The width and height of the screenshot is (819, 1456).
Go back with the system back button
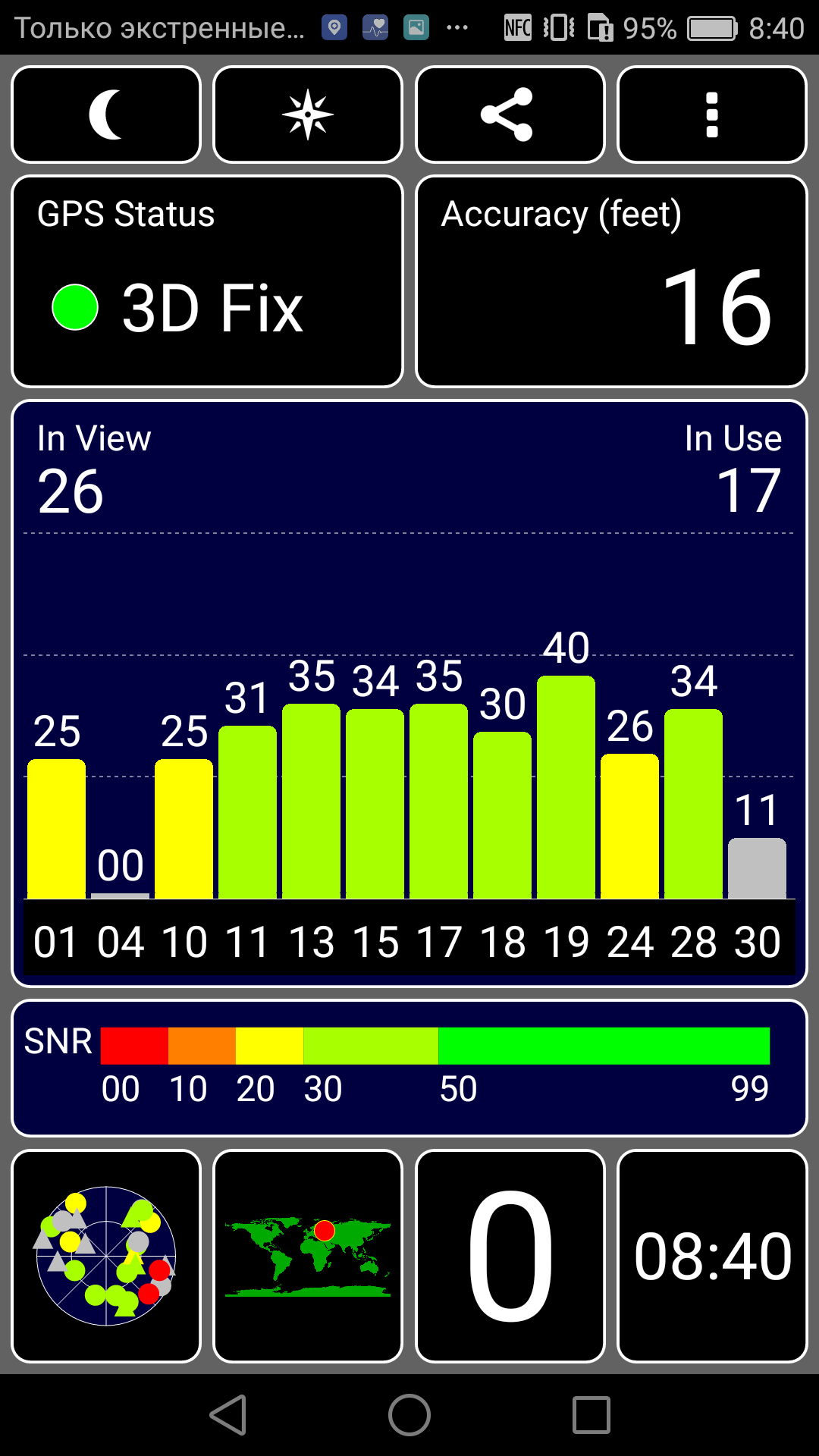228,1415
